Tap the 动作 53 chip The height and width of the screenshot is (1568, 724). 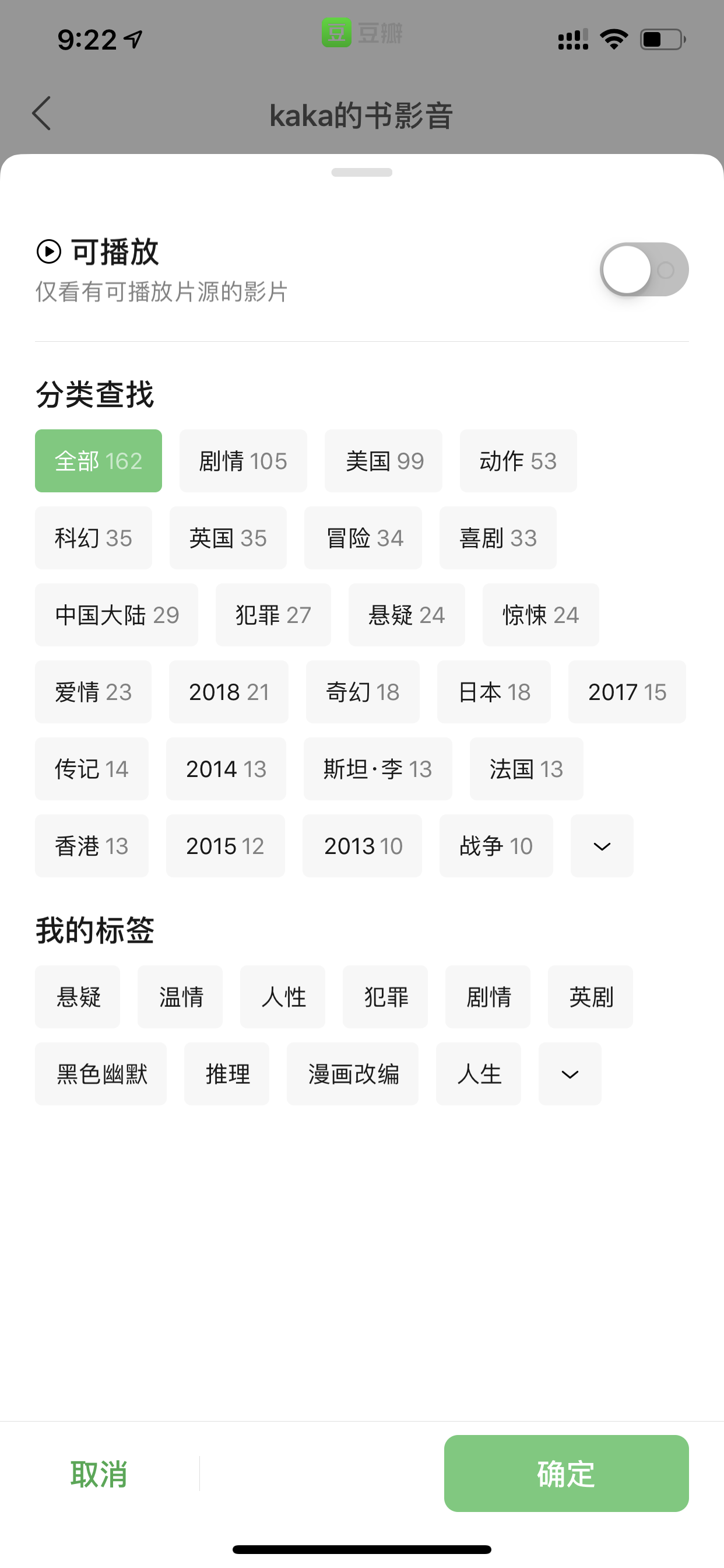click(518, 461)
